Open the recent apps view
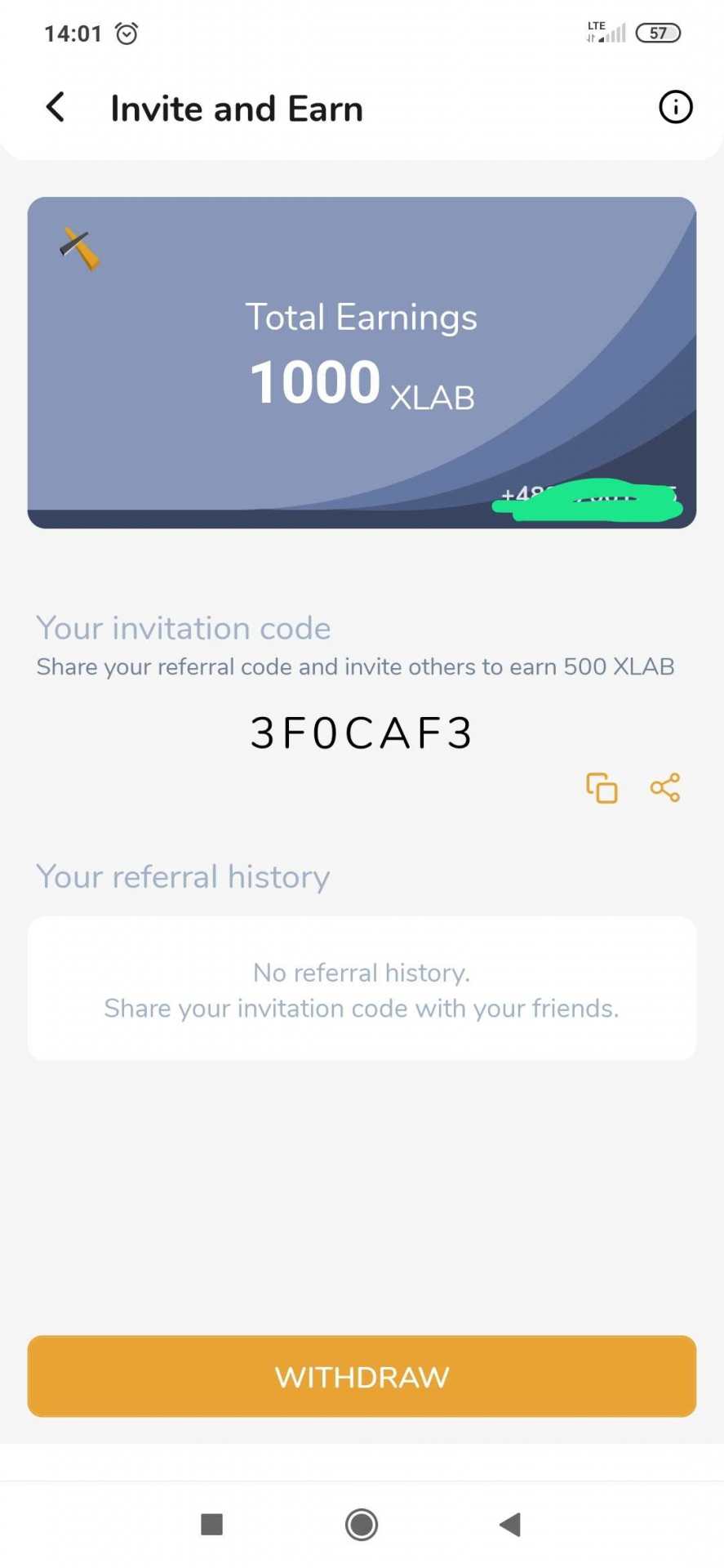This screenshot has height=1568, width=724. pyautogui.click(x=212, y=1524)
